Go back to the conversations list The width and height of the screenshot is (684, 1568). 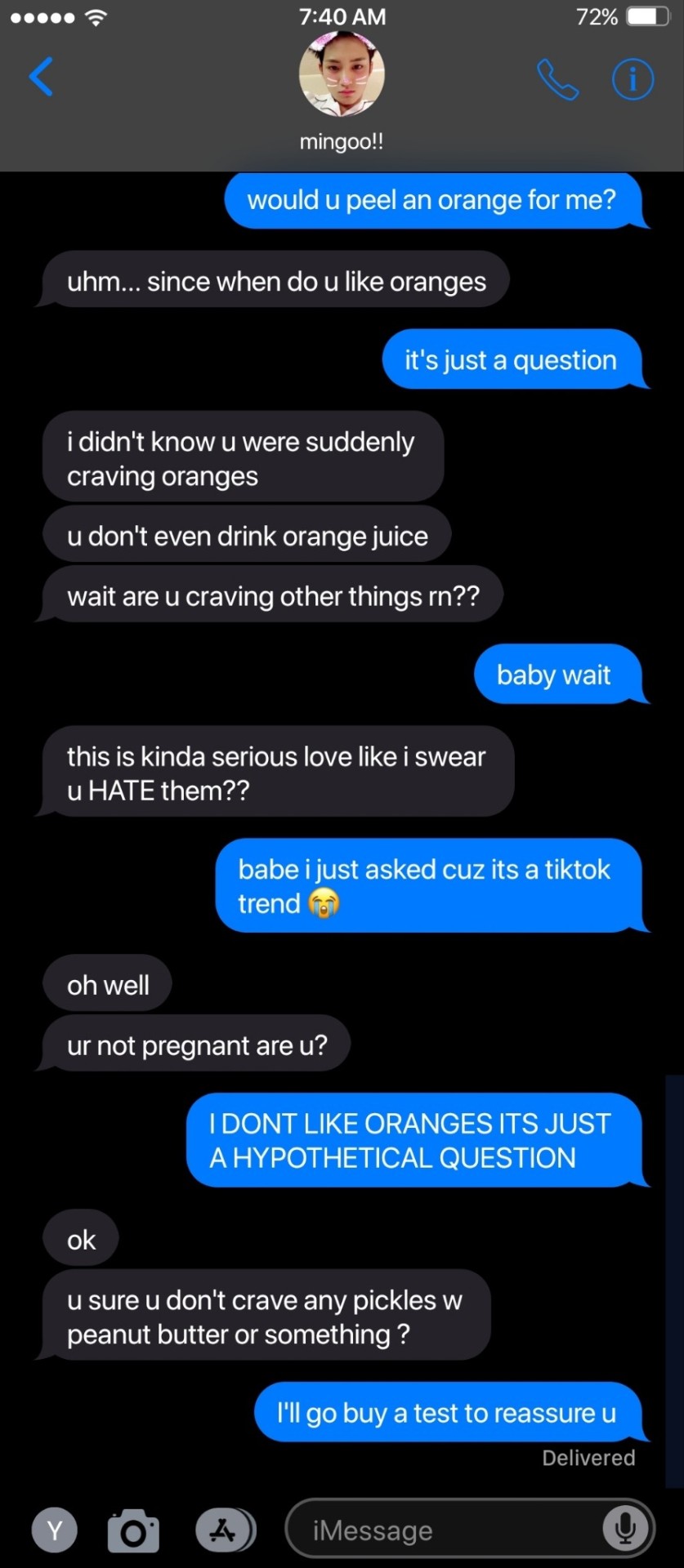[41, 78]
